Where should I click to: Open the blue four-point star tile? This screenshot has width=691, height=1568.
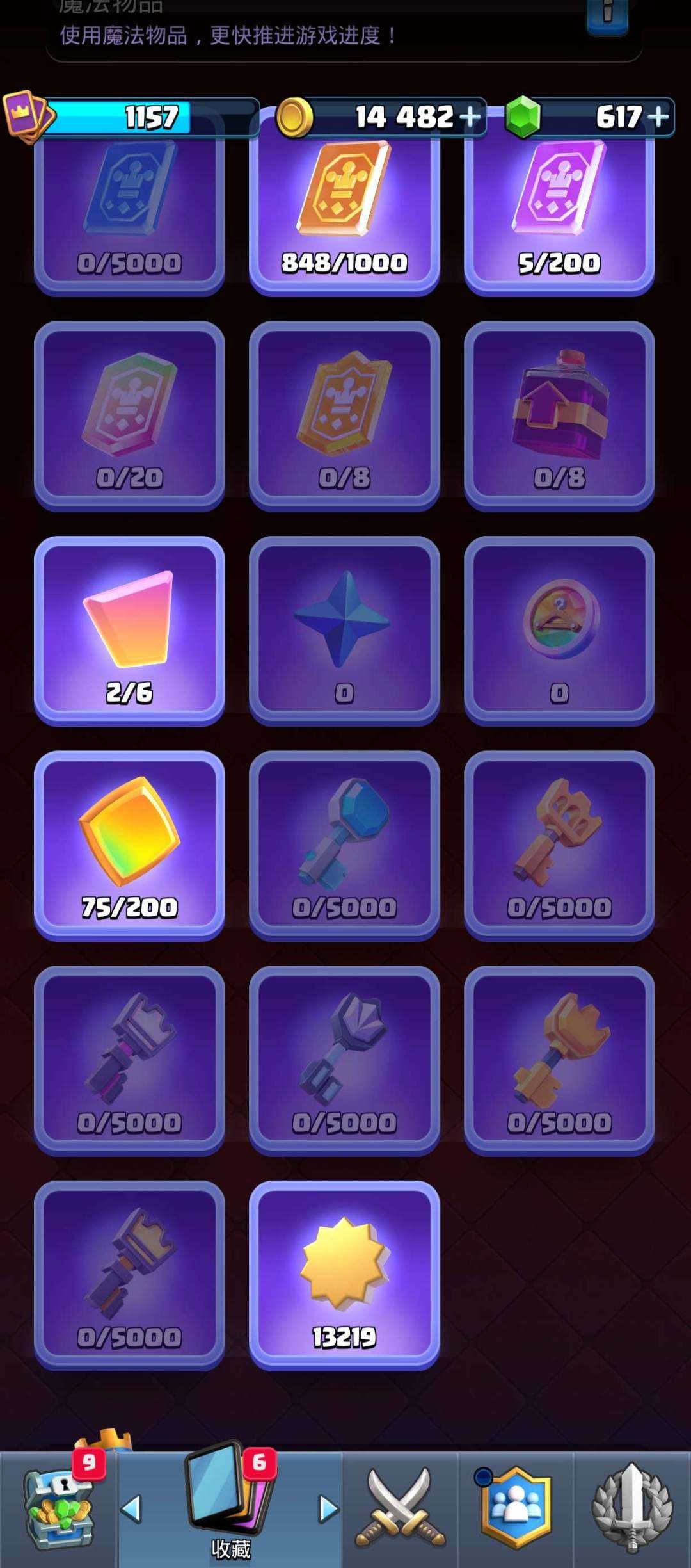344,631
